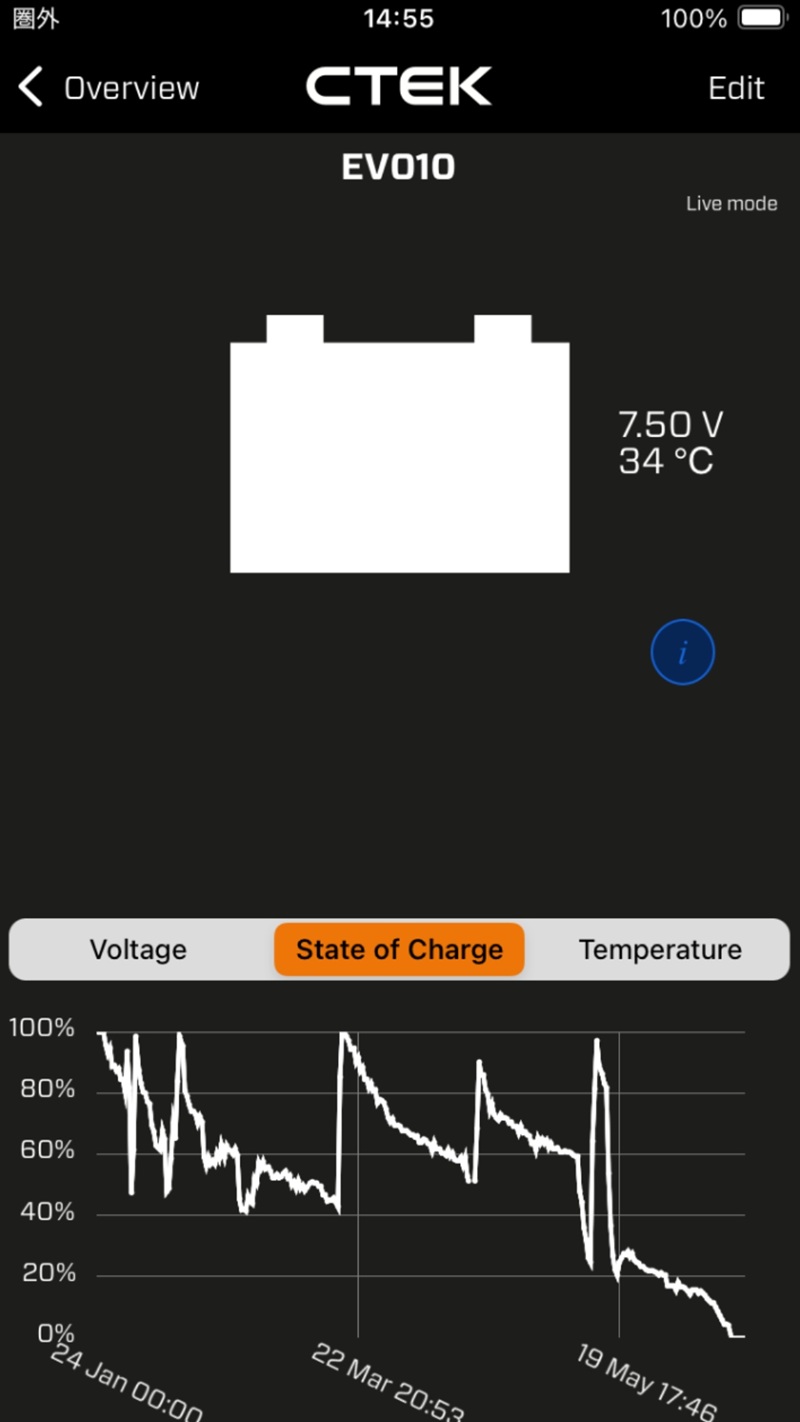The width and height of the screenshot is (800, 1422).
Task: Select the State of Charge tab
Action: (399, 949)
